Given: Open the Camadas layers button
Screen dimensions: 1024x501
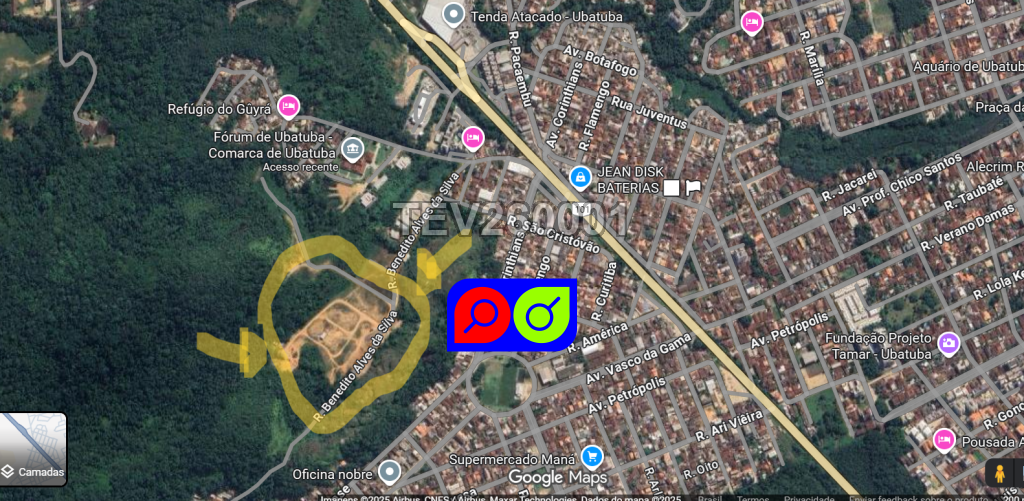Looking at the screenshot, I should pos(33,448).
